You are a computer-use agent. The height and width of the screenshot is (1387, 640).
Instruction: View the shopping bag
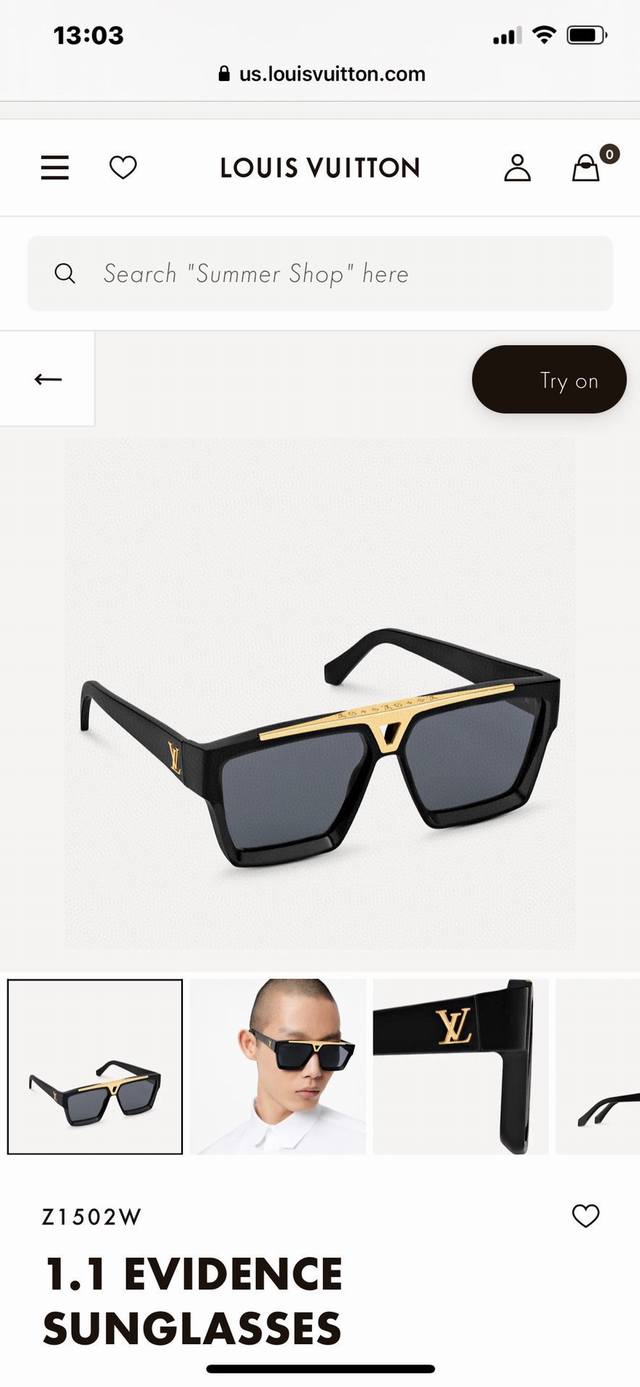tap(586, 168)
